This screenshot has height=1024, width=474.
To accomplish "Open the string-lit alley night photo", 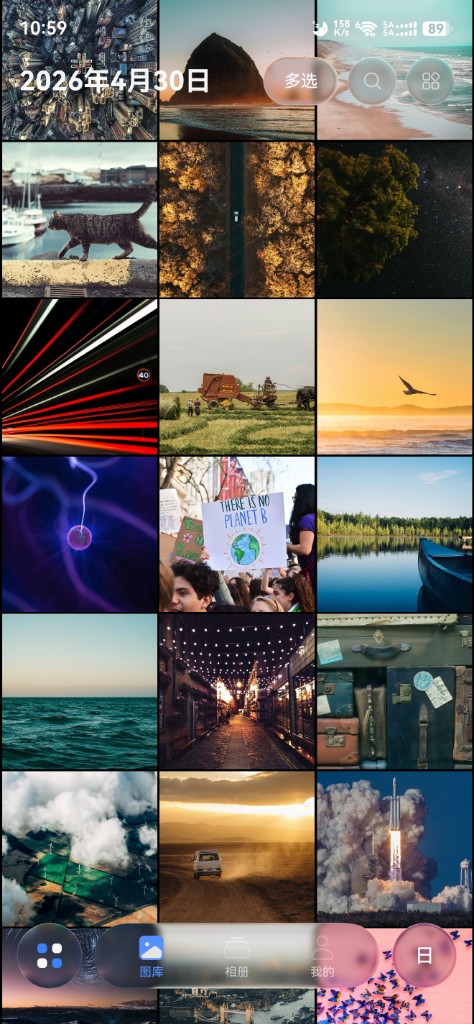I will [237, 692].
